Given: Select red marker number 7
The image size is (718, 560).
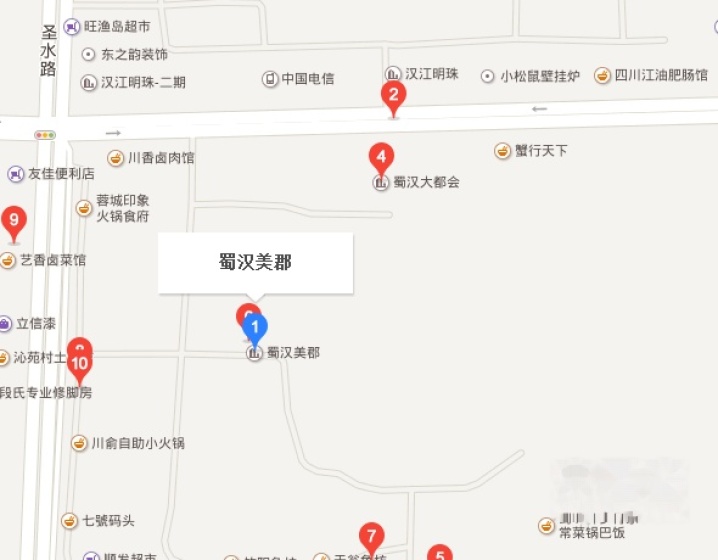Looking at the screenshot, I should pos(371,537).
